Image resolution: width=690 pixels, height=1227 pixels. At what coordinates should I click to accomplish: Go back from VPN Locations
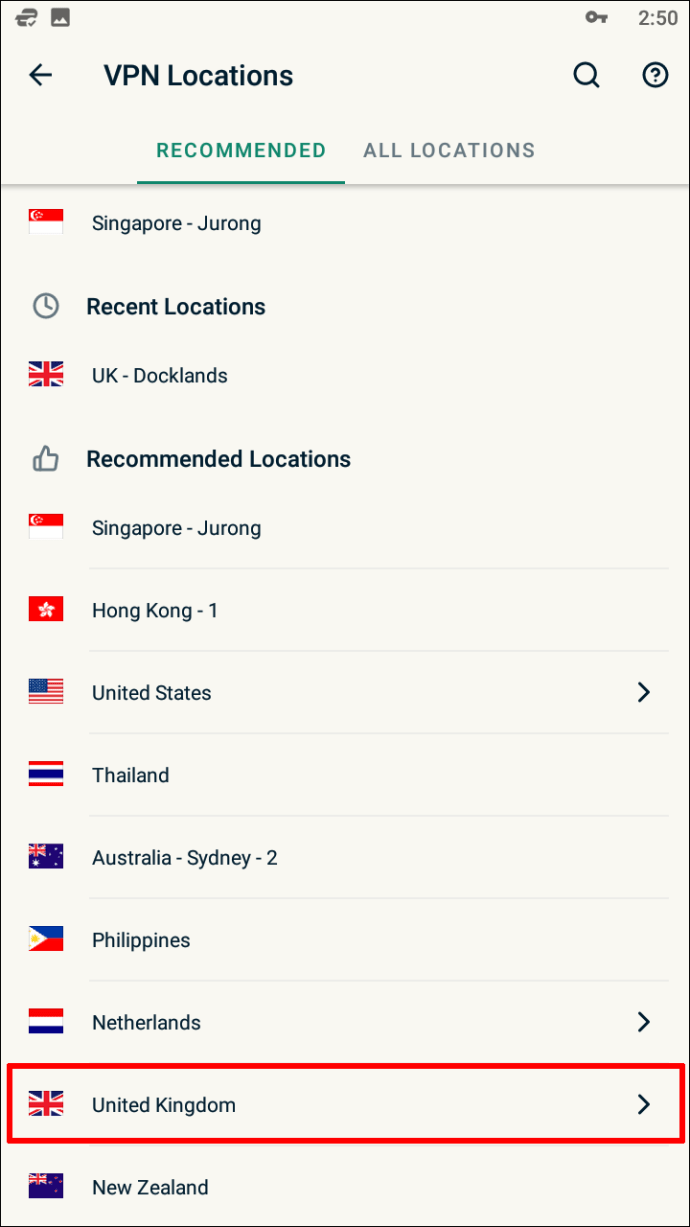click(40, 75)
